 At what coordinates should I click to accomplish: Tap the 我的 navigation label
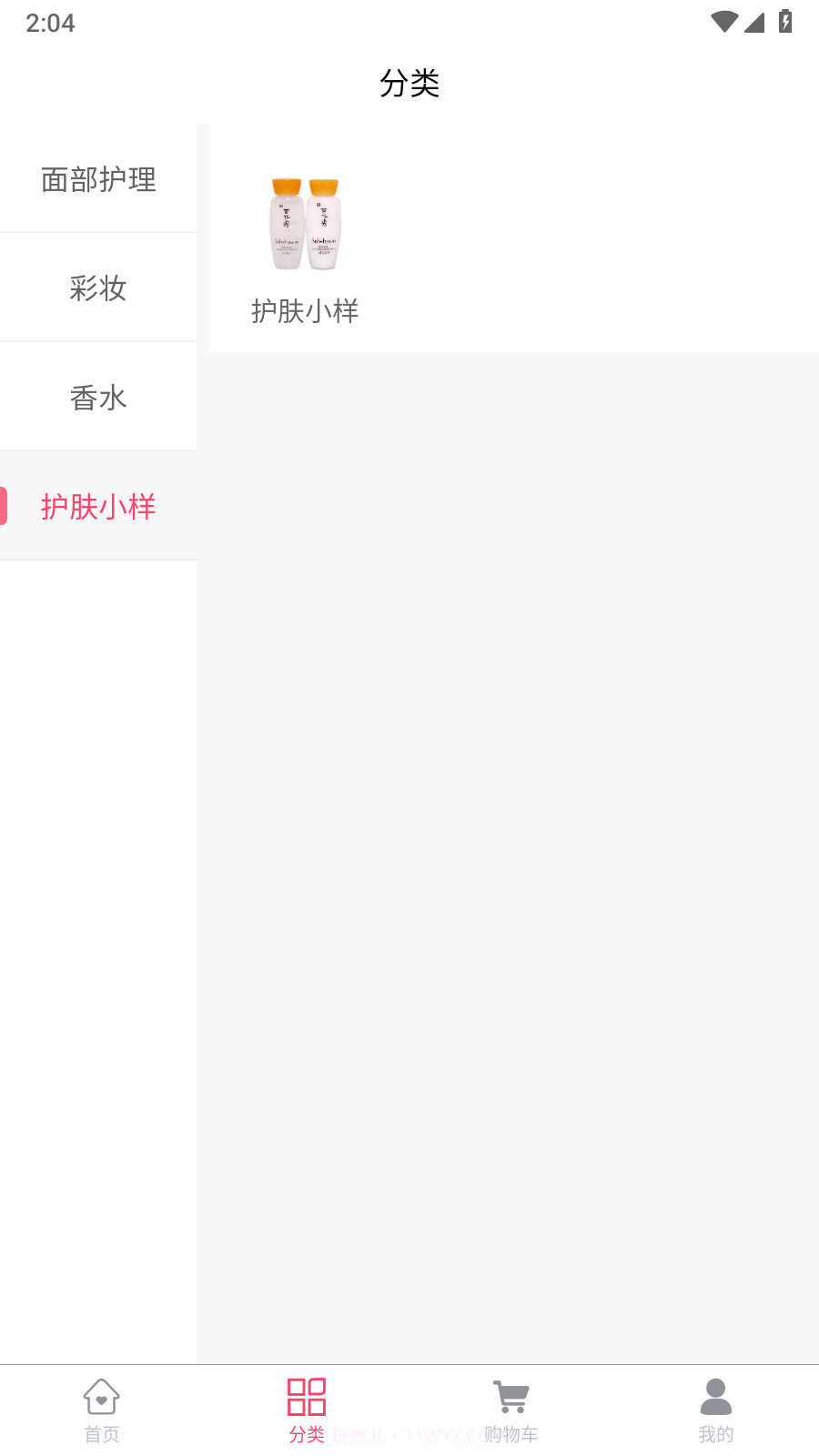[x=716, y=1433]
